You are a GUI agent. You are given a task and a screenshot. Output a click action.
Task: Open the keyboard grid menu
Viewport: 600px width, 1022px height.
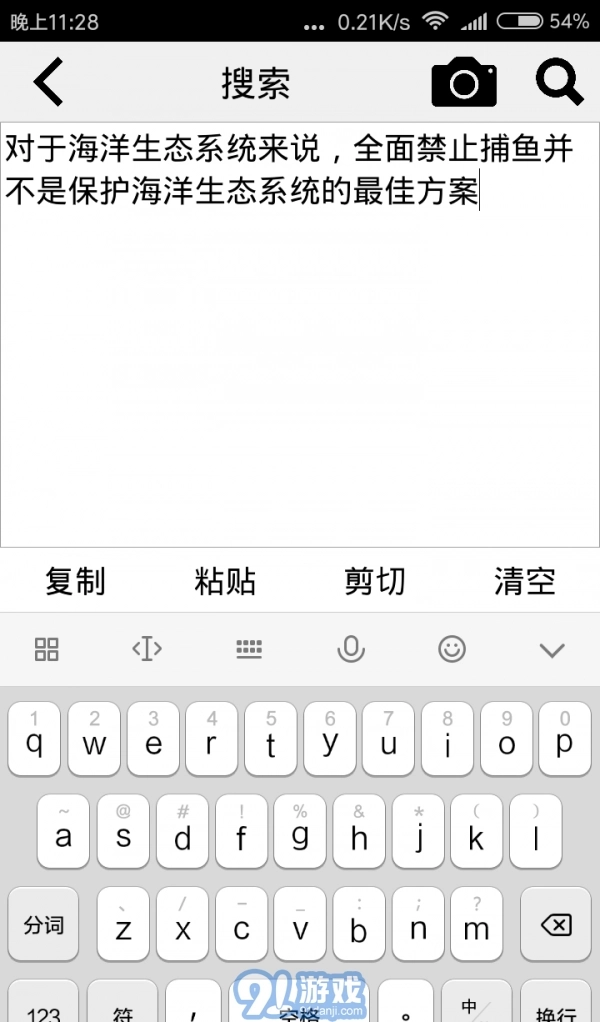click(x=47, y=650)
